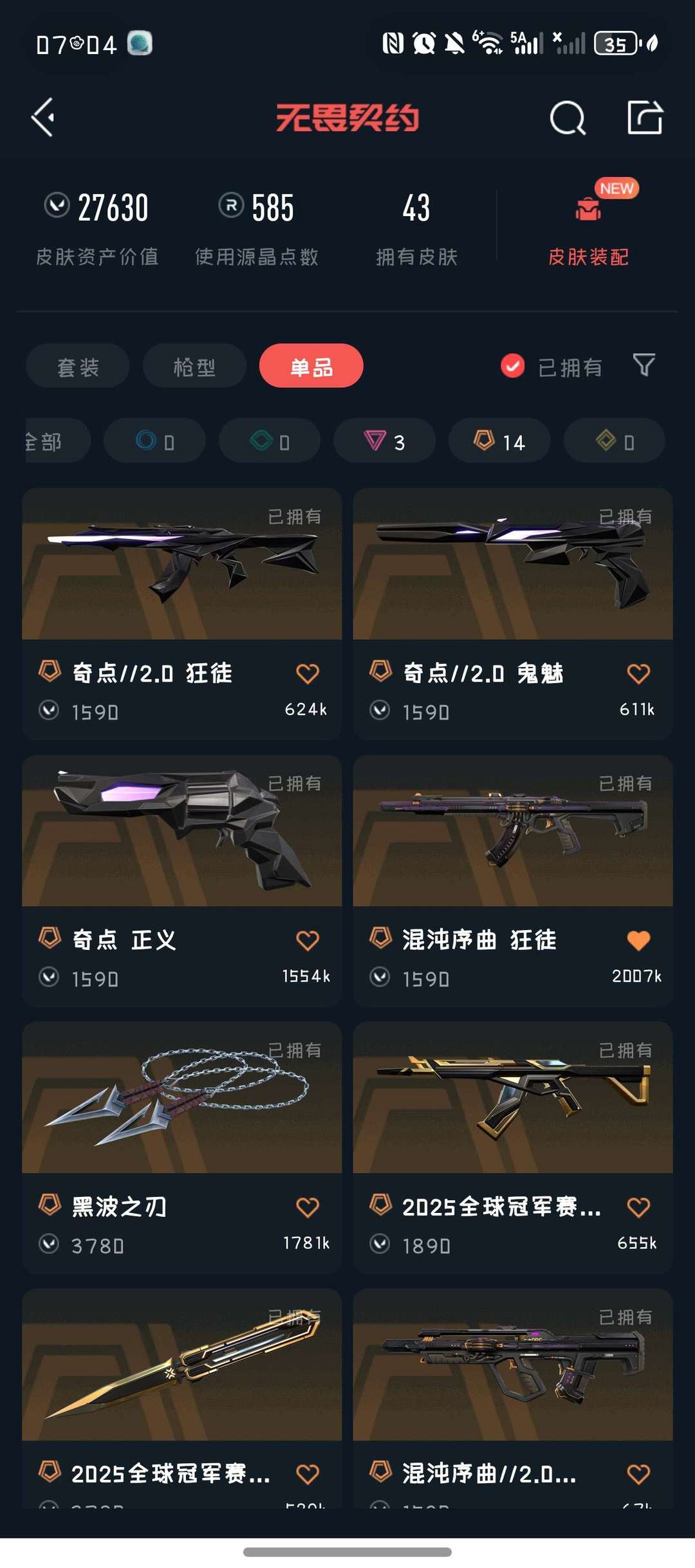Share this skin collection page

pyautogui.click(x=644, y=117)
